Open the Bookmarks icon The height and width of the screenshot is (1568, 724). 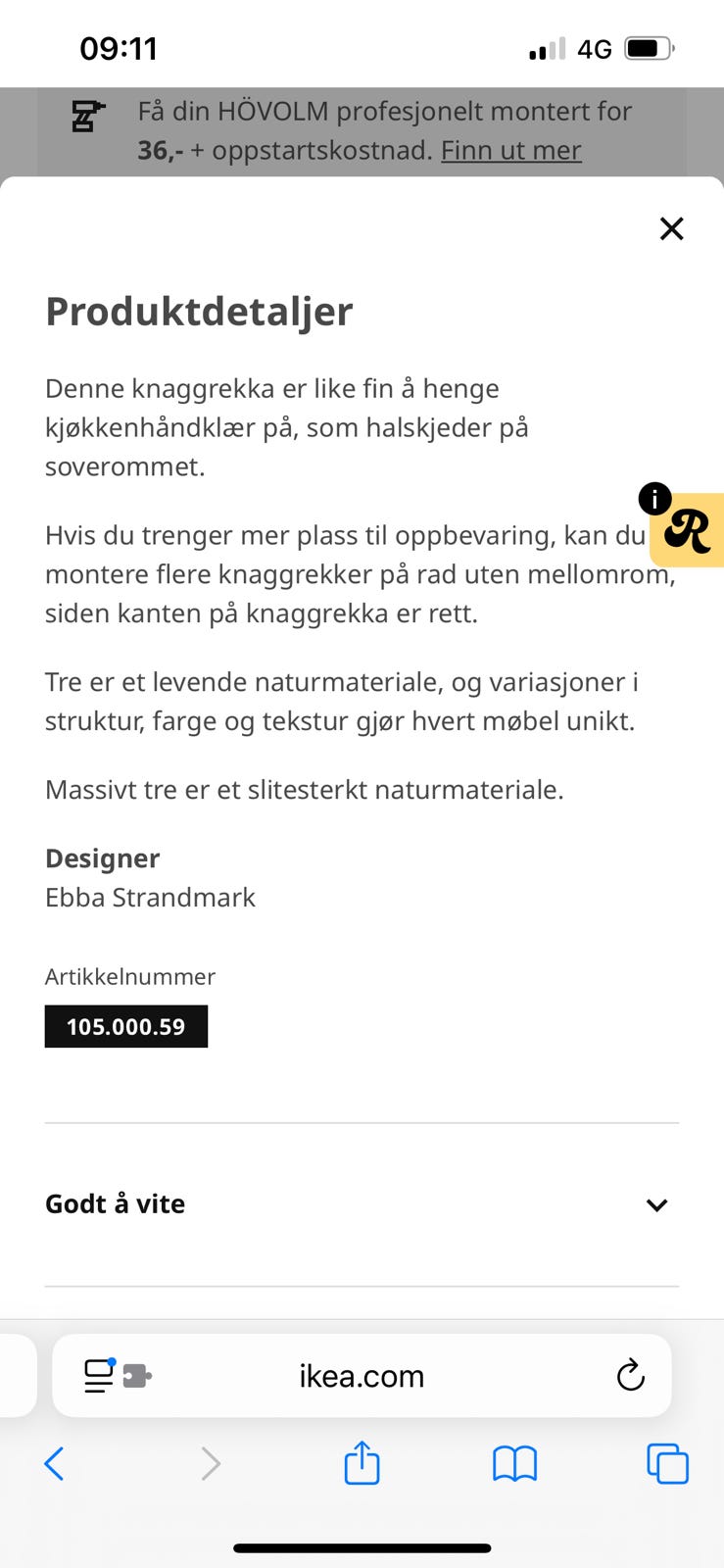(x=514, y=1463)
